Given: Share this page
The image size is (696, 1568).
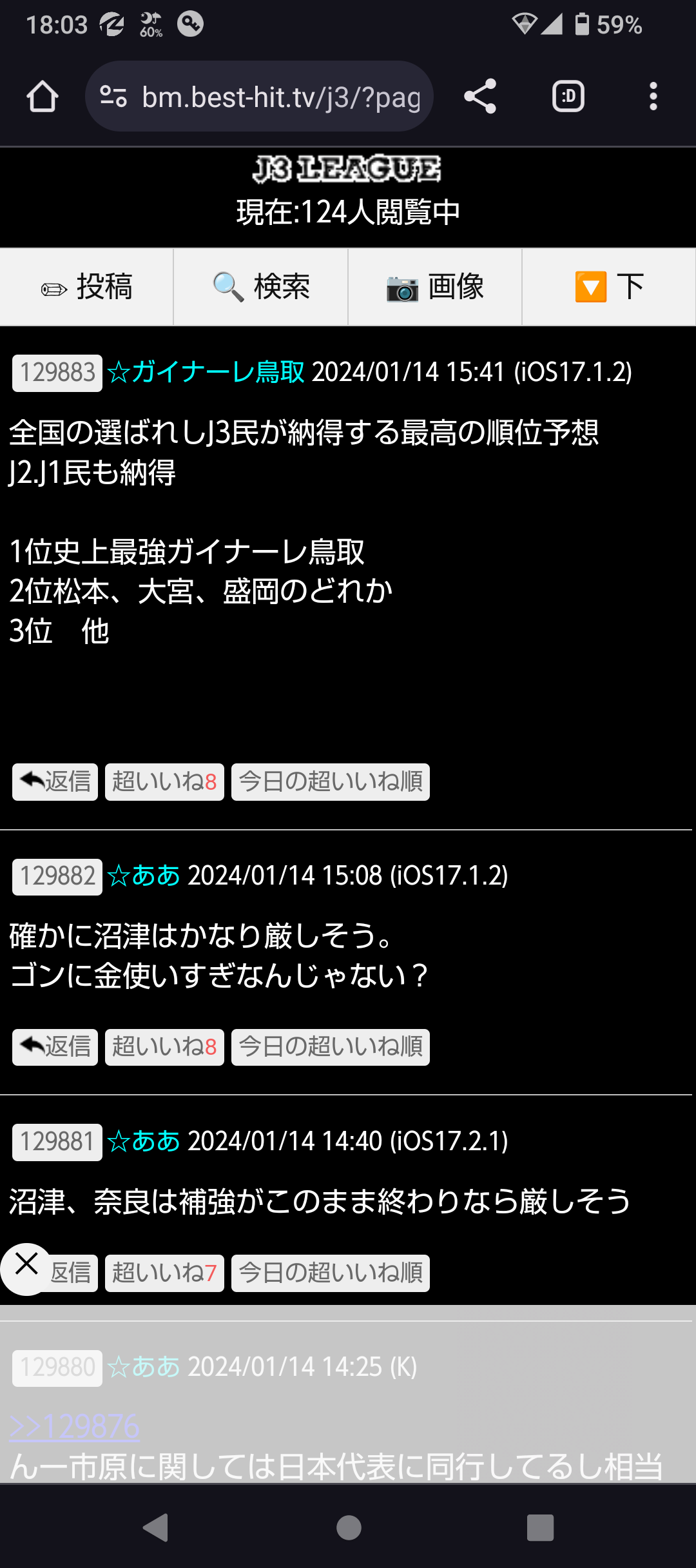Looking at the screenshot, I should point(480,97).
